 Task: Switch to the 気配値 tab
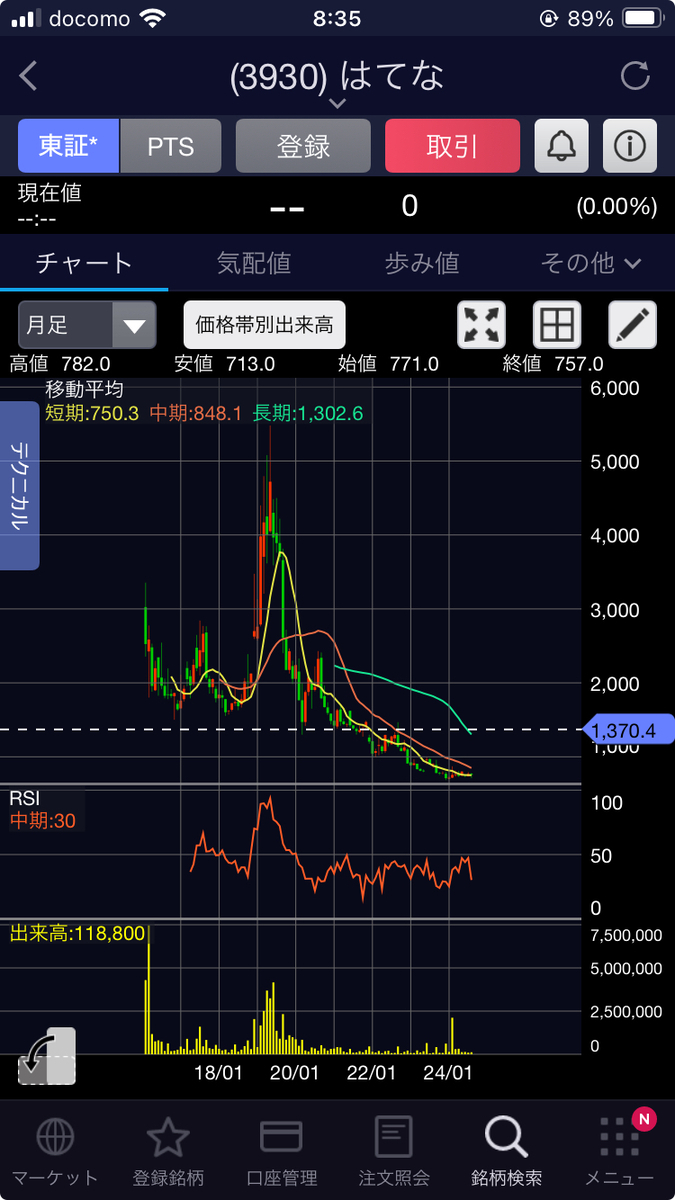[x=254, y=263]
